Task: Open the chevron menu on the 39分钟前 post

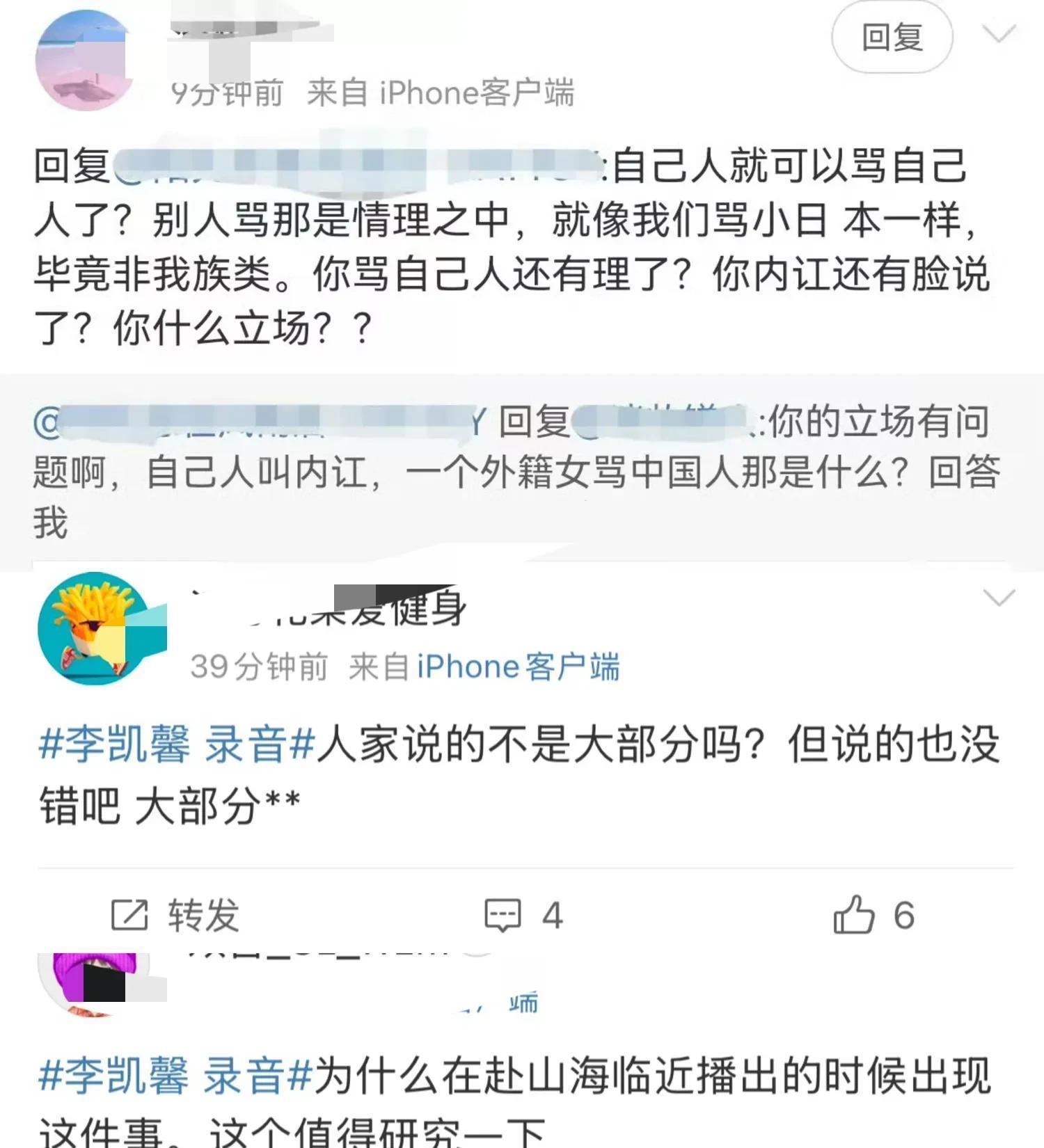Action: (999, 597)
